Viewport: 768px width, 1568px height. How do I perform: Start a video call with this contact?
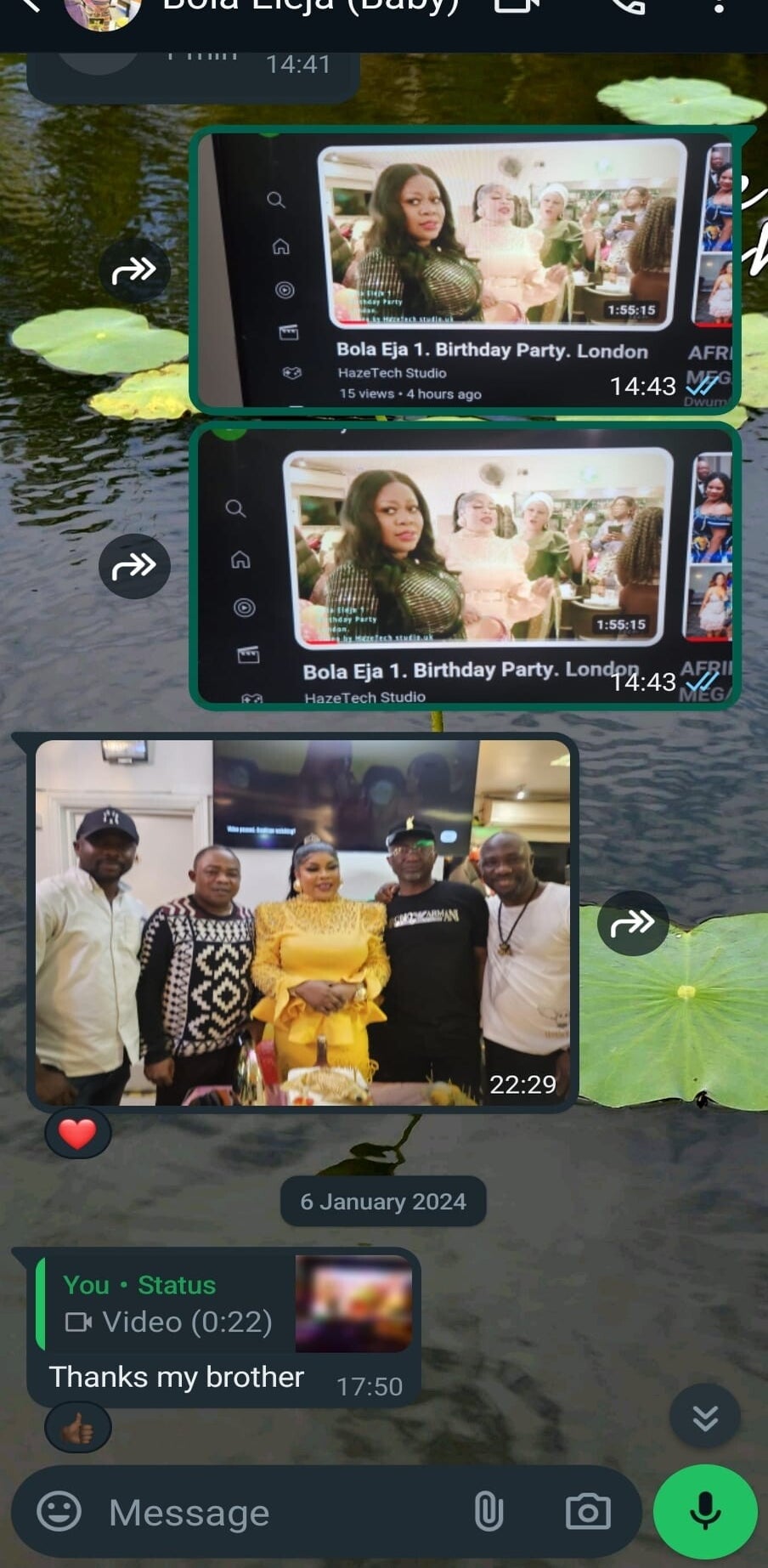(x=517, y=7)
